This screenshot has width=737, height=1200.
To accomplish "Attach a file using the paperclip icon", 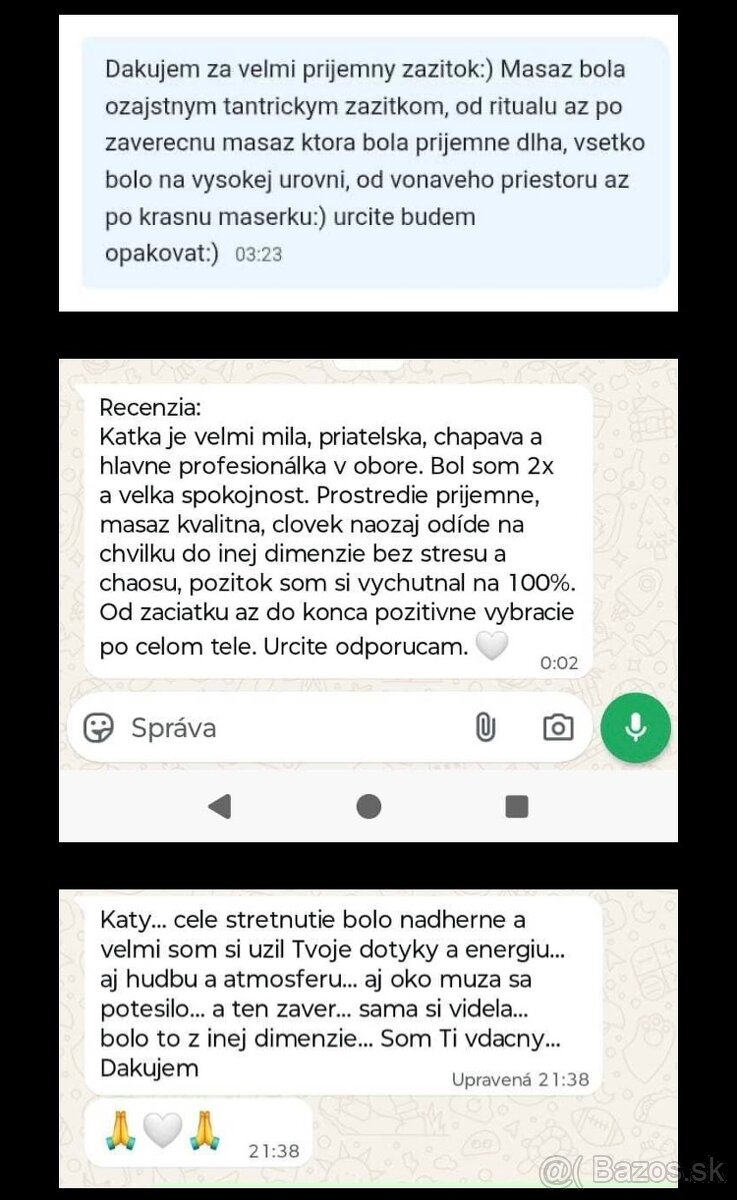I will (487, 728).
